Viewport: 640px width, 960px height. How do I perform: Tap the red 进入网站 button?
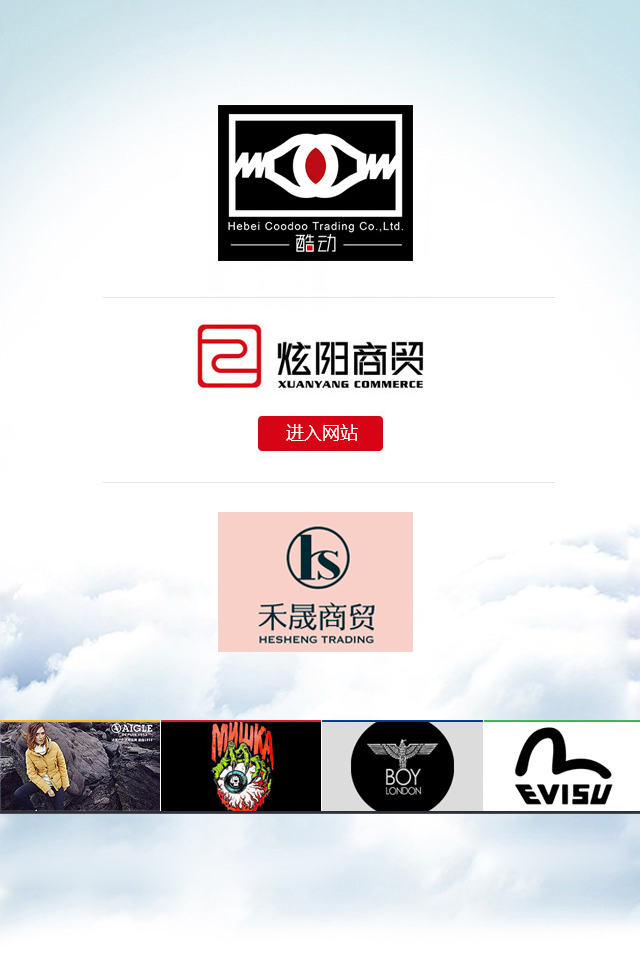tap(320, 433)
